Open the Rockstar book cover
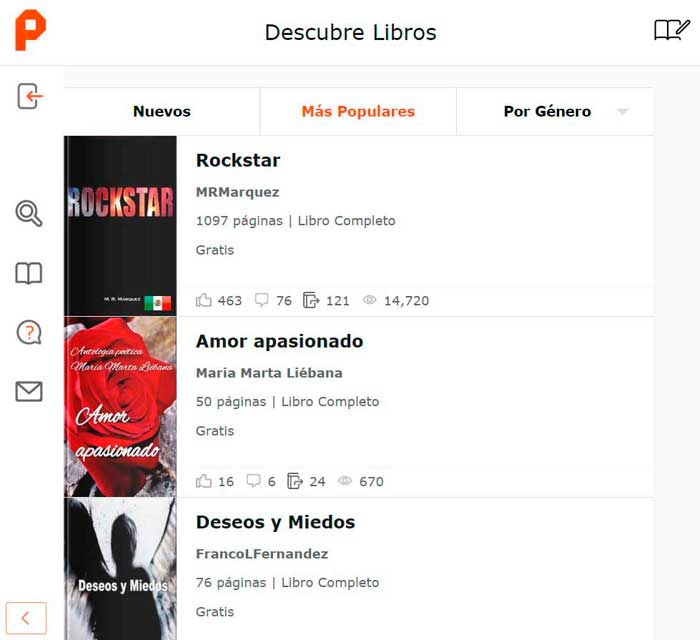This screenshot has height=640, width=700. click(x=120, y=225)
